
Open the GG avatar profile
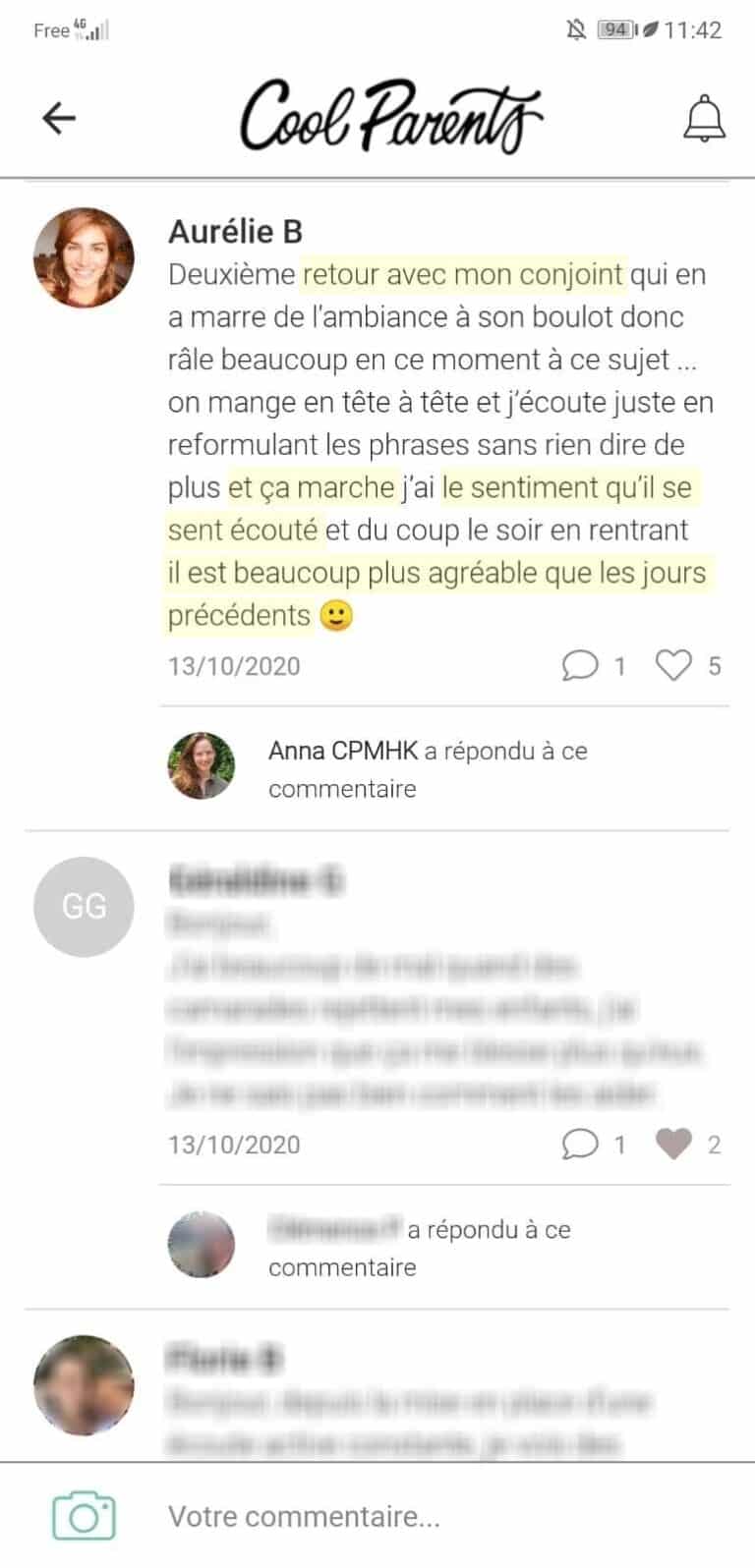84,906
